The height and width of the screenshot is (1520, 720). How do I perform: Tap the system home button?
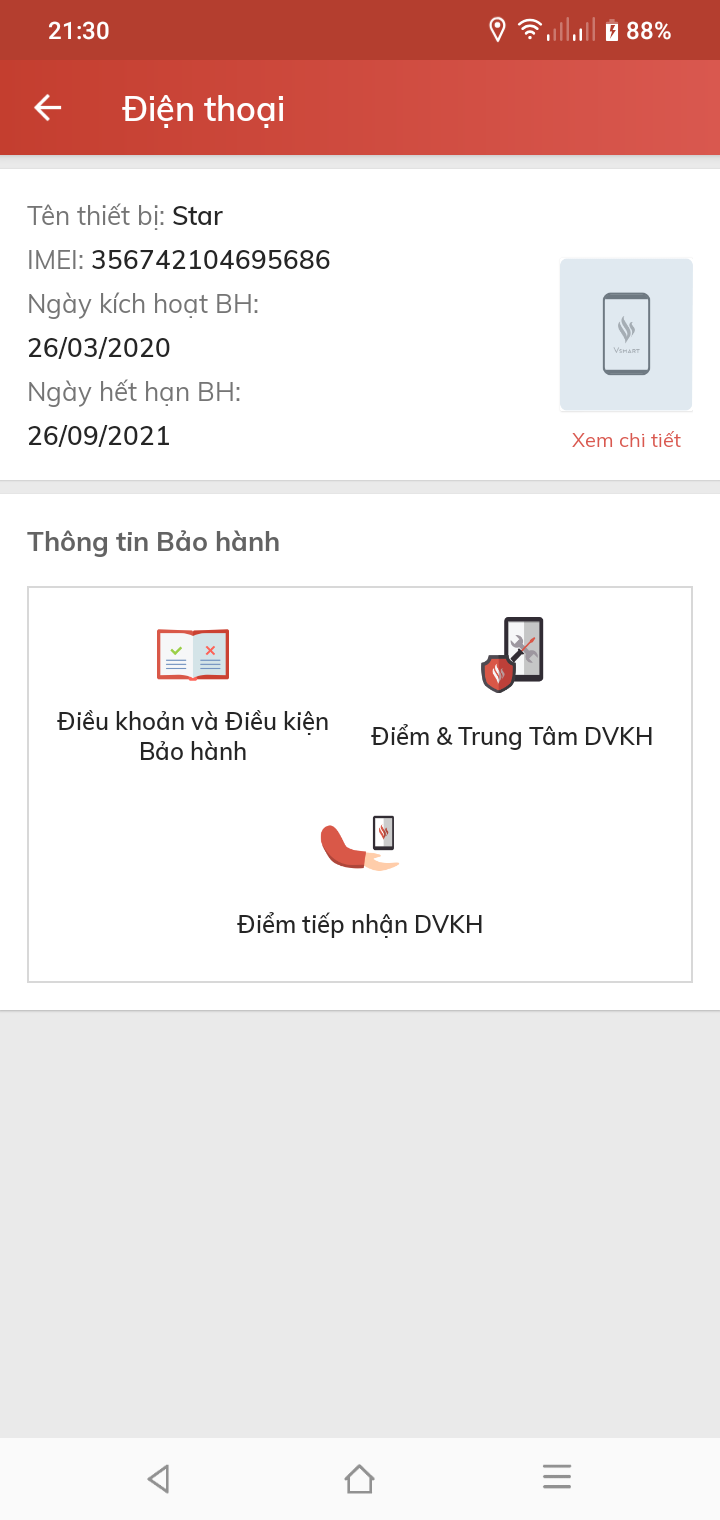pos(359,1478)
